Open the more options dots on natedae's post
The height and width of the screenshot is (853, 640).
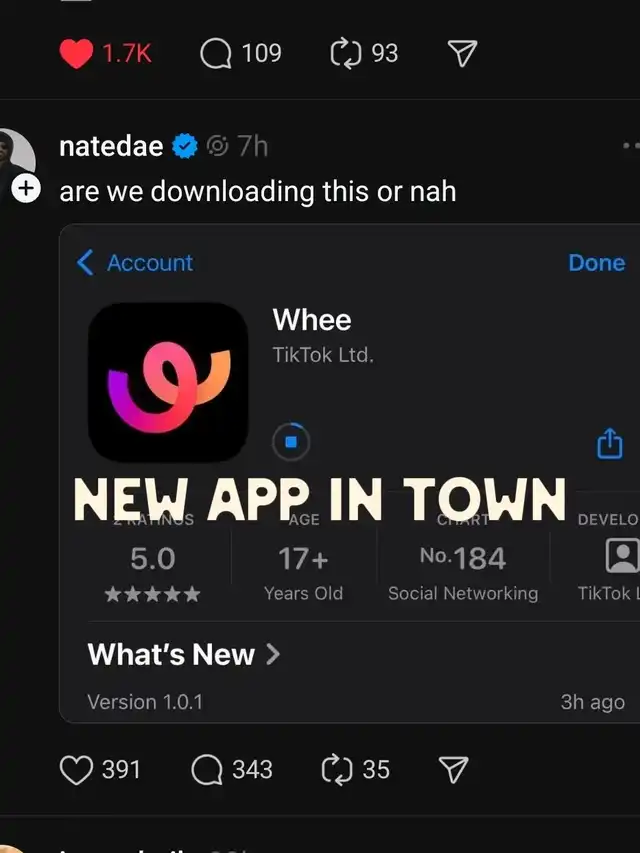pos(631,146)
